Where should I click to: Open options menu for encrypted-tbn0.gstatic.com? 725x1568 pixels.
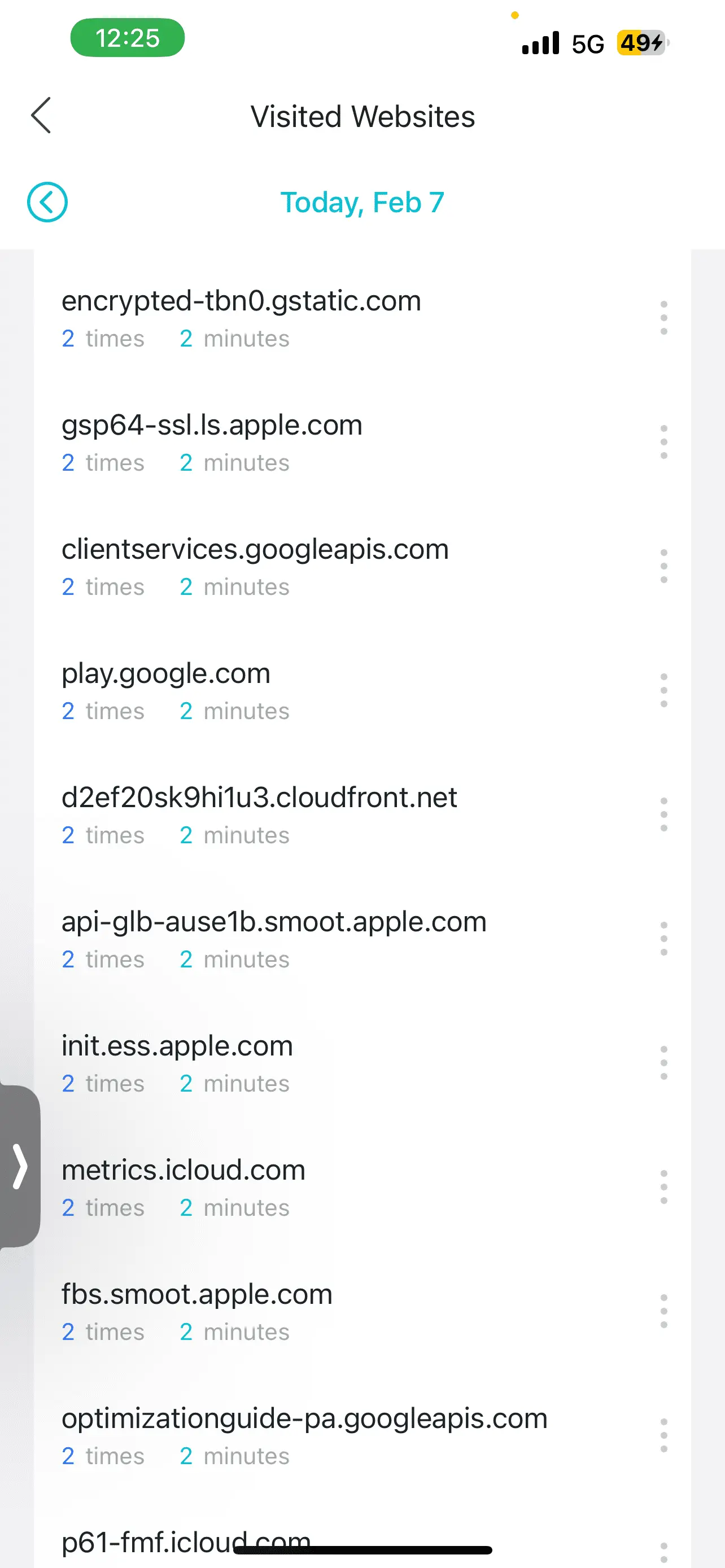point(663,317)
